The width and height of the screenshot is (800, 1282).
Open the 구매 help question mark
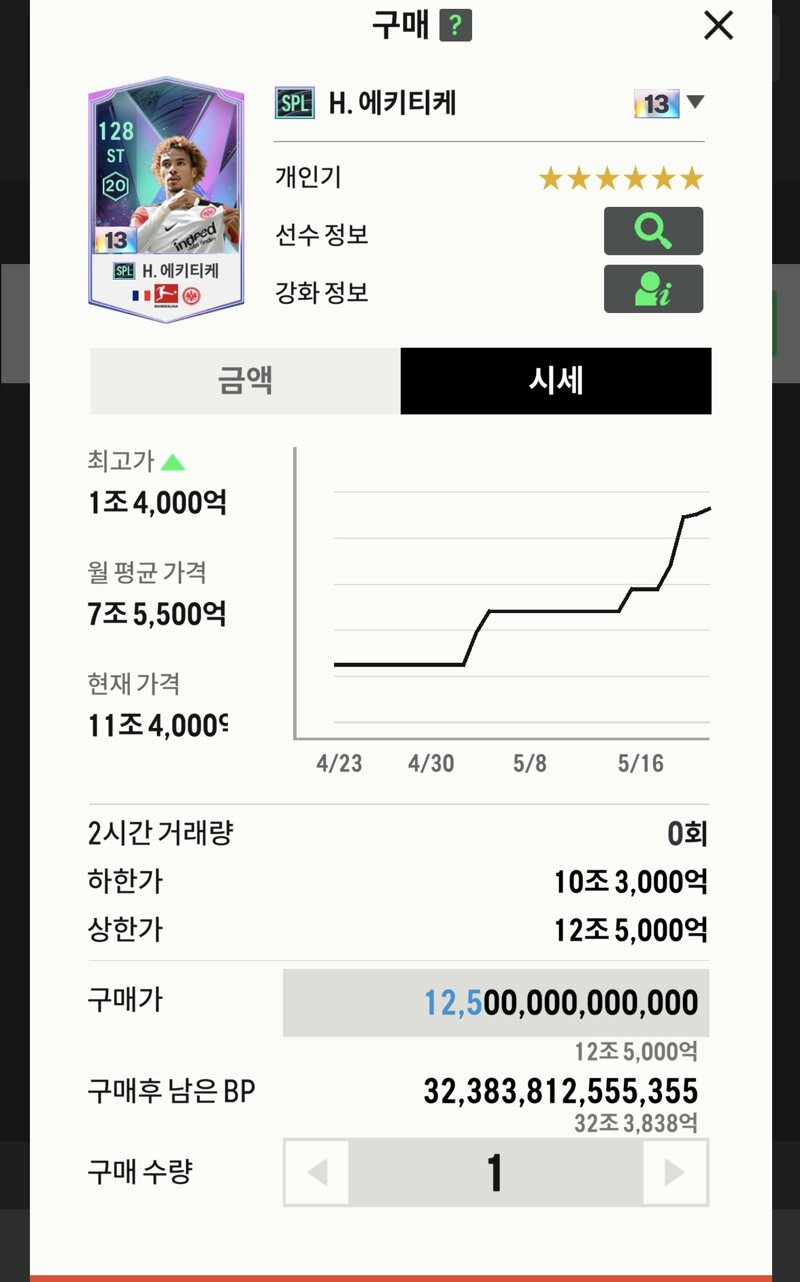pyautogui.click(x=455, y=26)
